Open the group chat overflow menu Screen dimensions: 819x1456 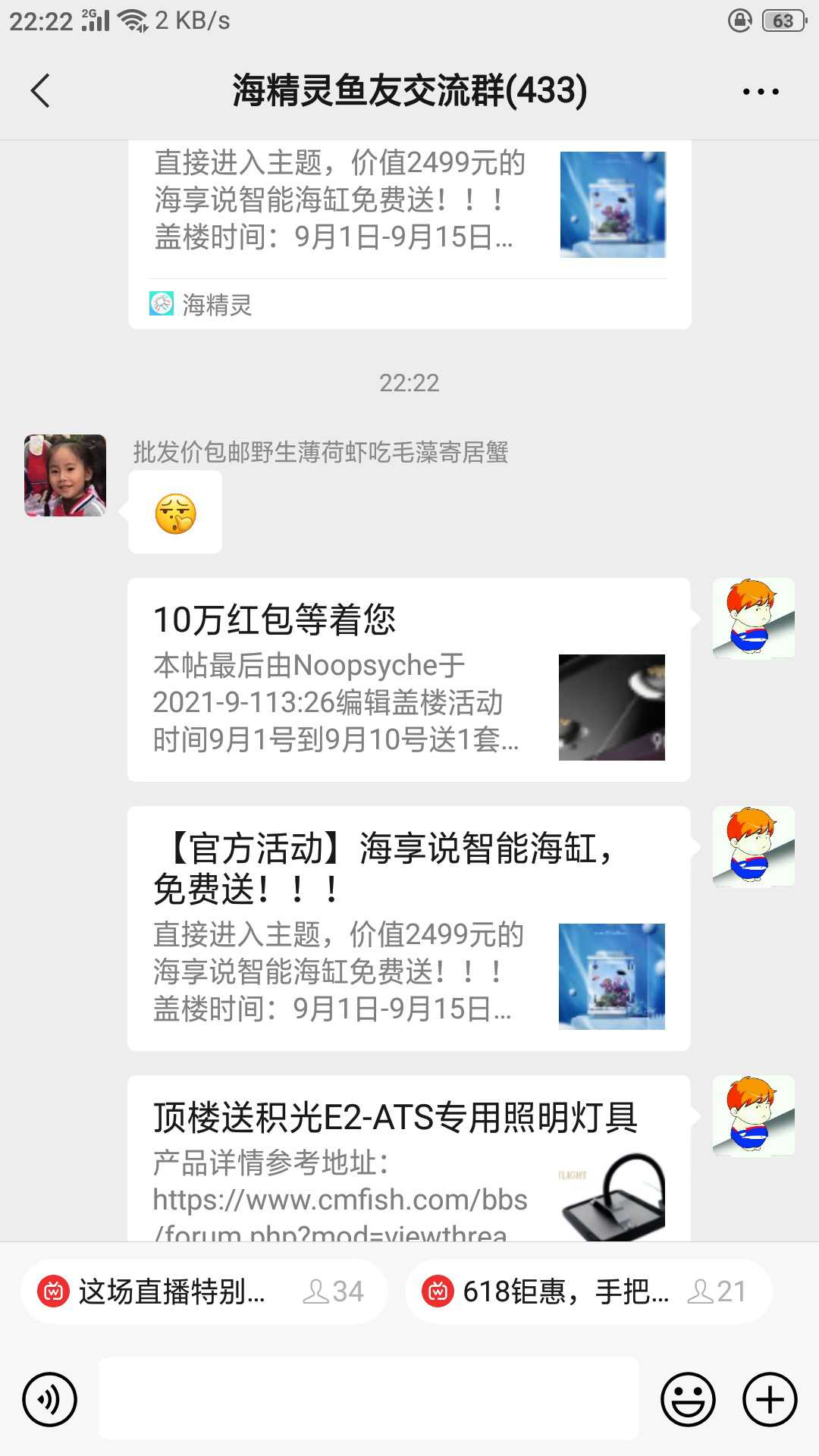click(x=760, y=92)
